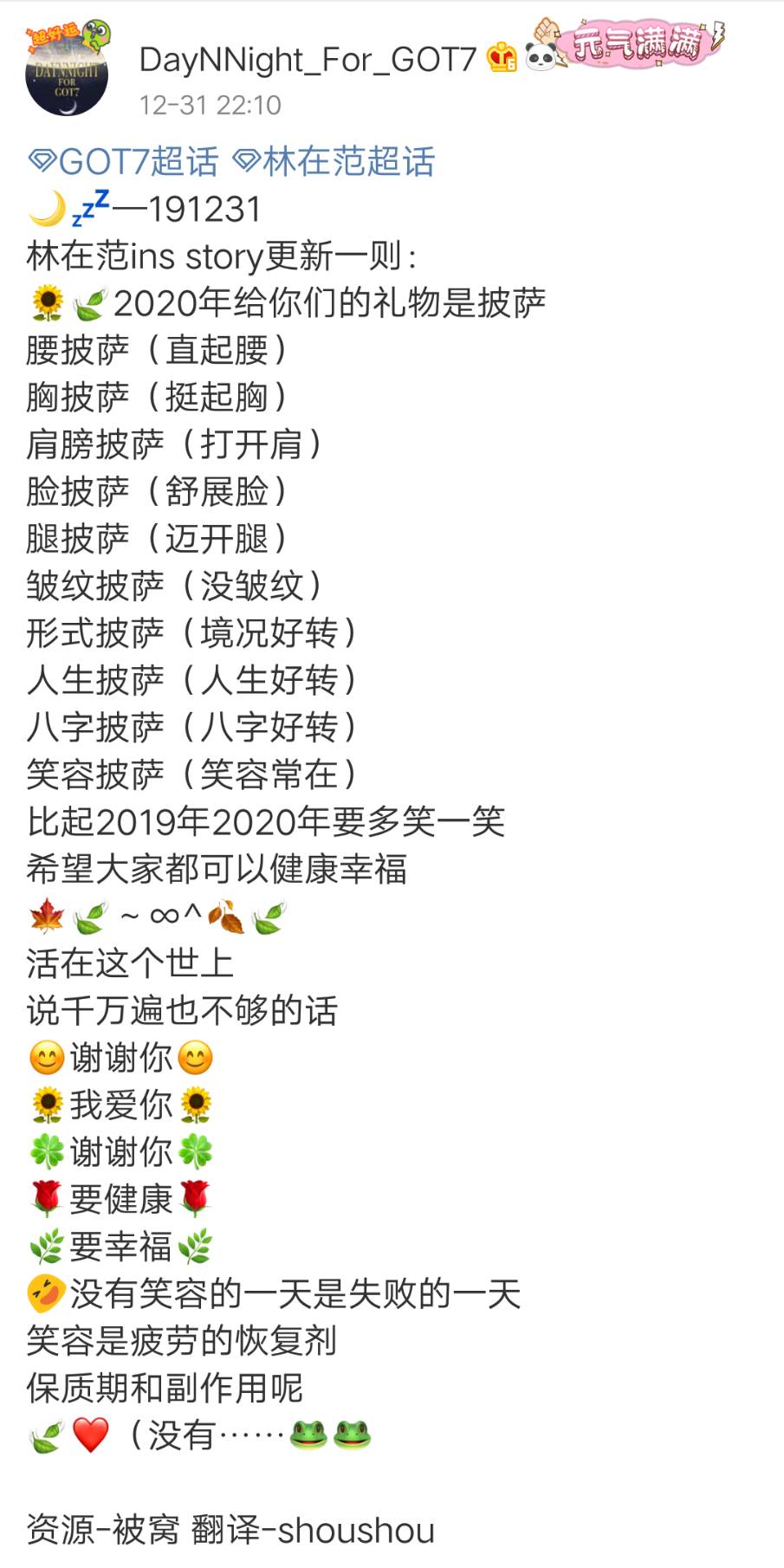Open the GOT7超话 super topic link
The height and width of the screenshot is (1568, 784).
point(124,162)
